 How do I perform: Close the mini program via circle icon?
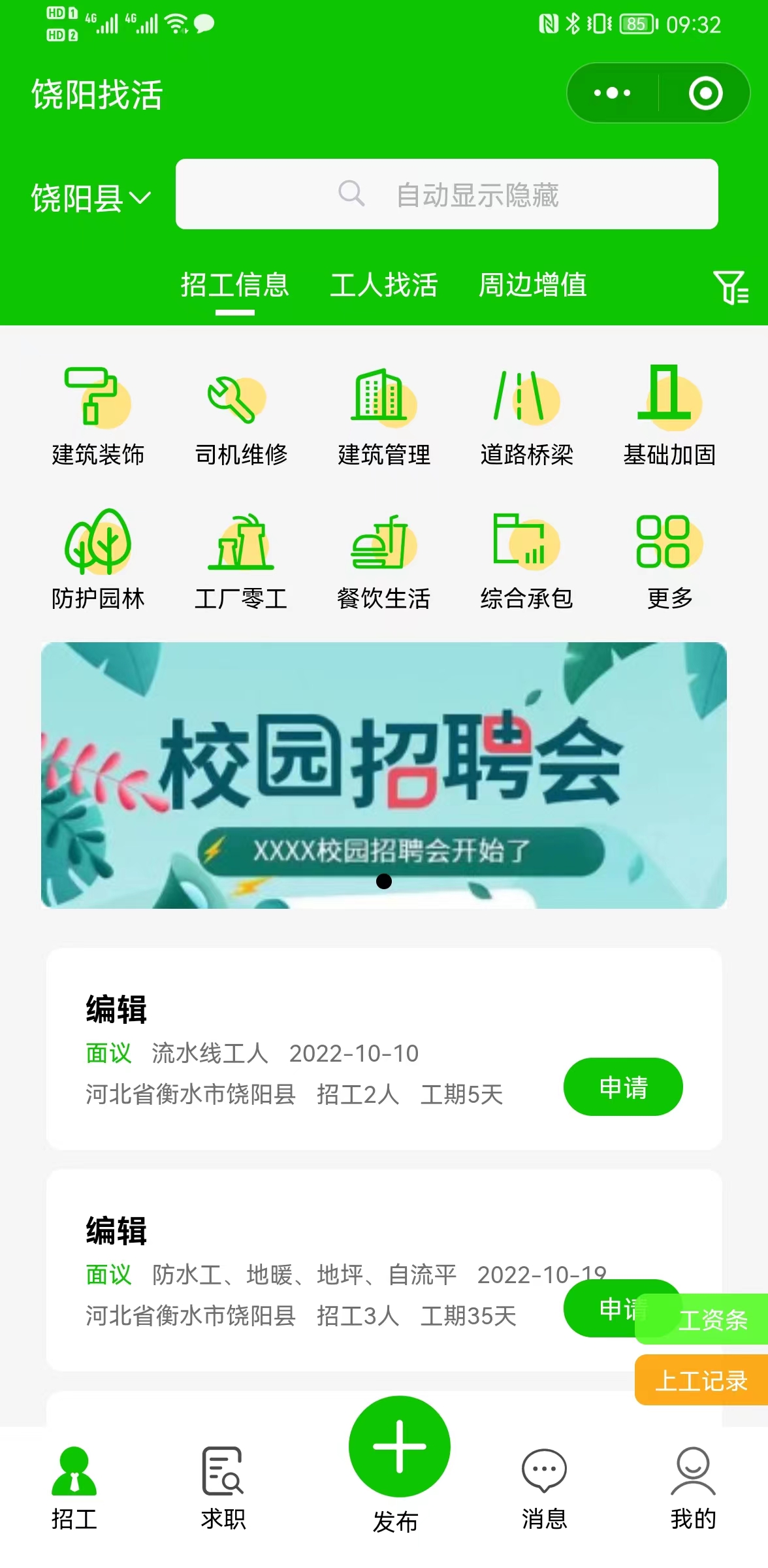point(705,93)
